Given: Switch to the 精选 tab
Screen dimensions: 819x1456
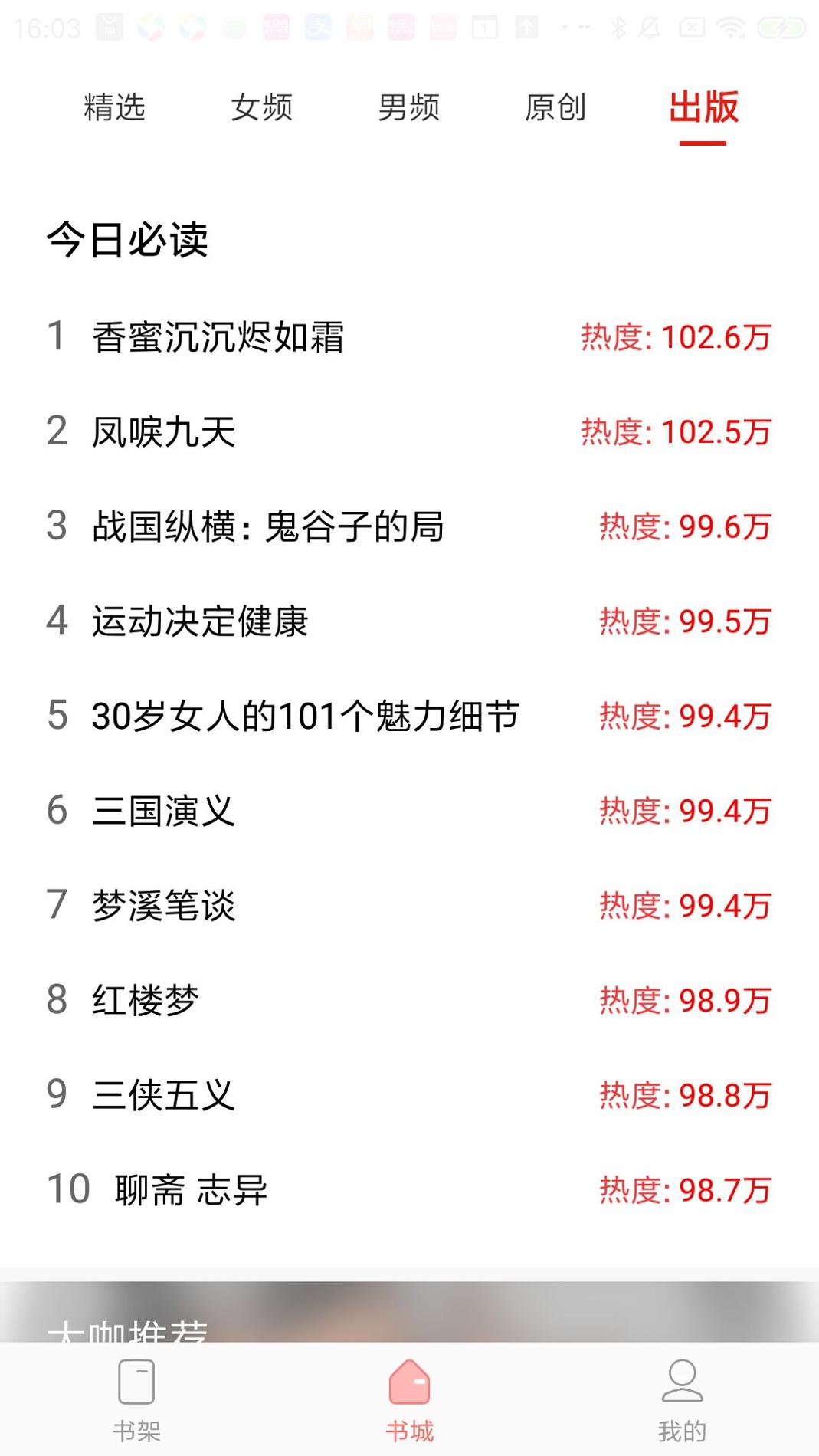Looking at the screenshot, I should tap(113, 107).
